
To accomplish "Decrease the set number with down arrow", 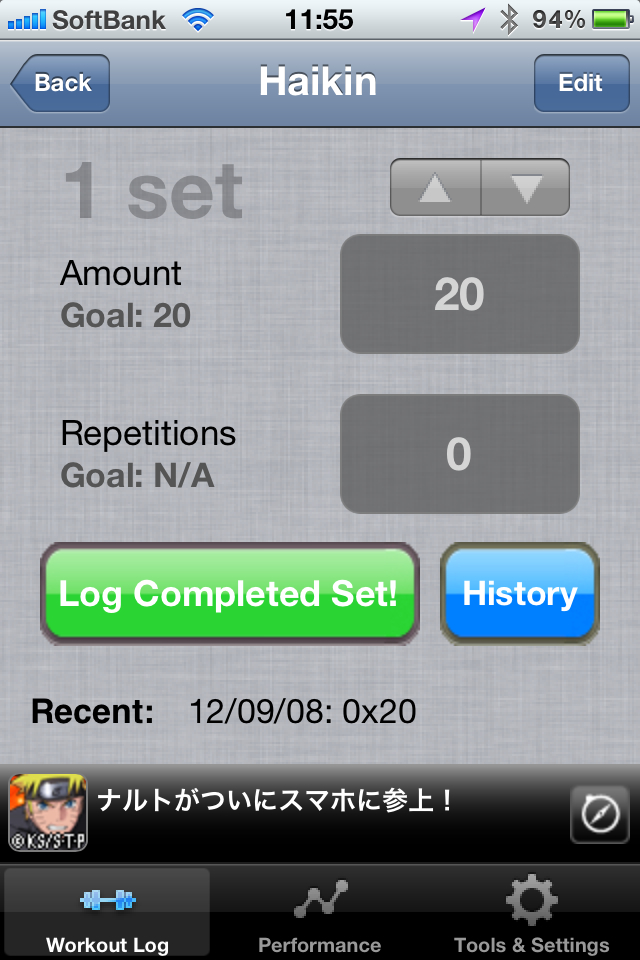I will coord(525,188).
